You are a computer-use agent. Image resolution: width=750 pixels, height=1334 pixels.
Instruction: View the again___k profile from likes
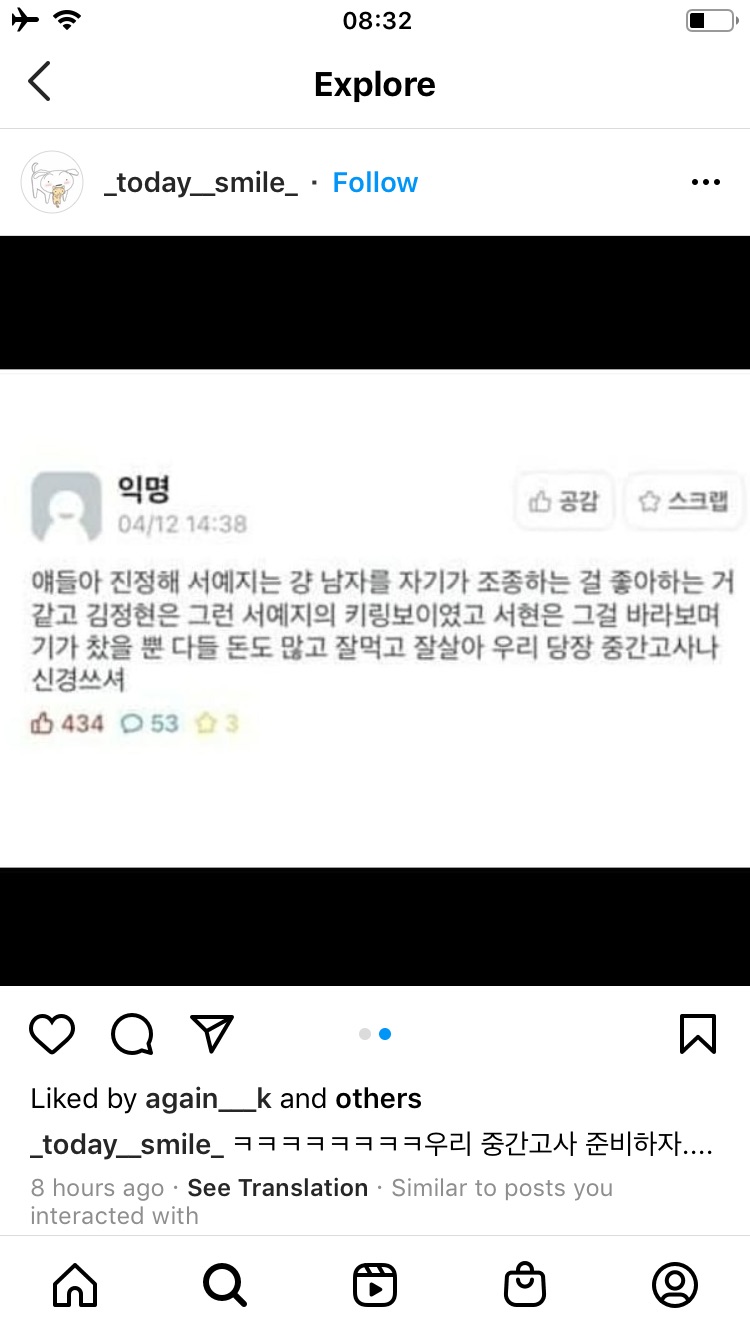coord(208,1098)
